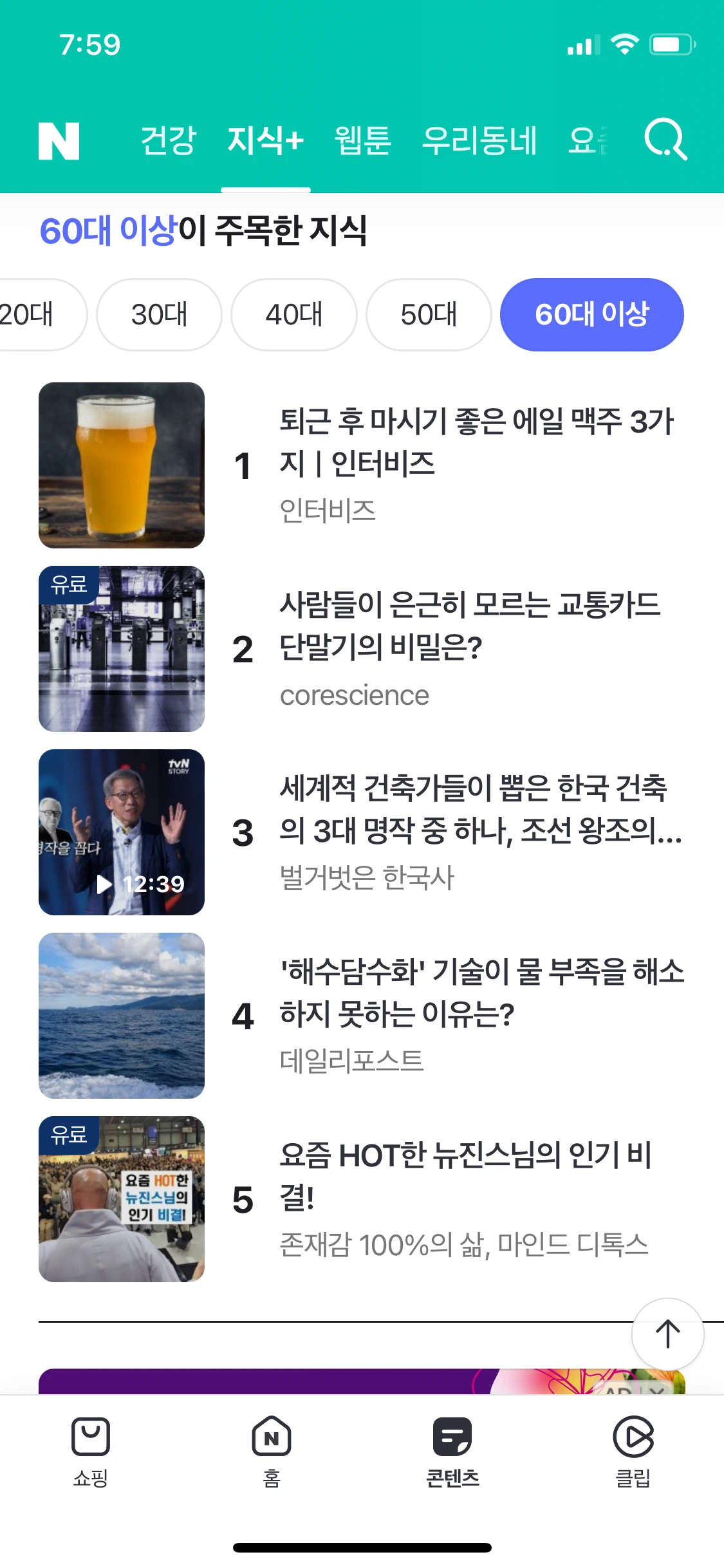Tap the Naver N logo
Viewport: 724px width, 1568px height.
(59, 140)
